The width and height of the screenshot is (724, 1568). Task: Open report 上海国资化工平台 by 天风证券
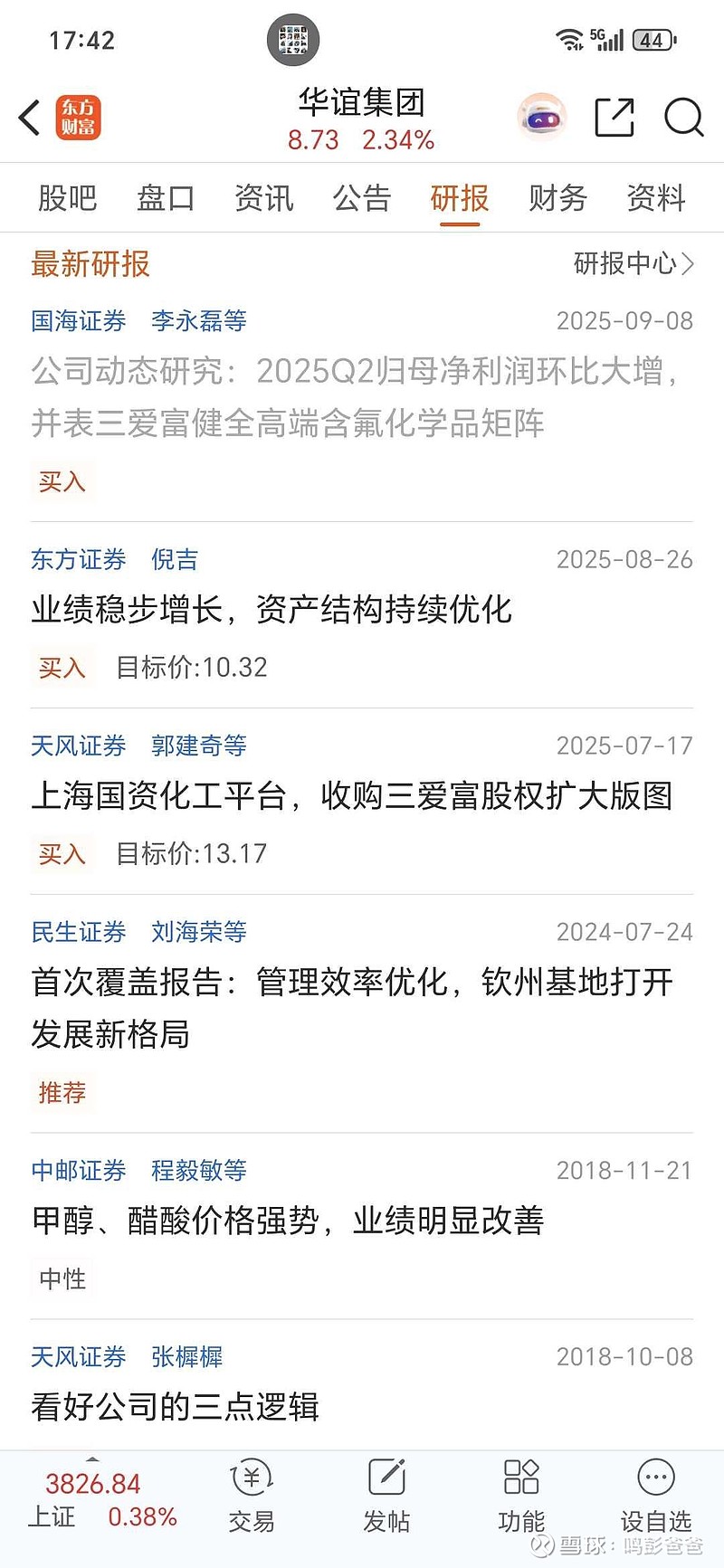click(362, 802)
